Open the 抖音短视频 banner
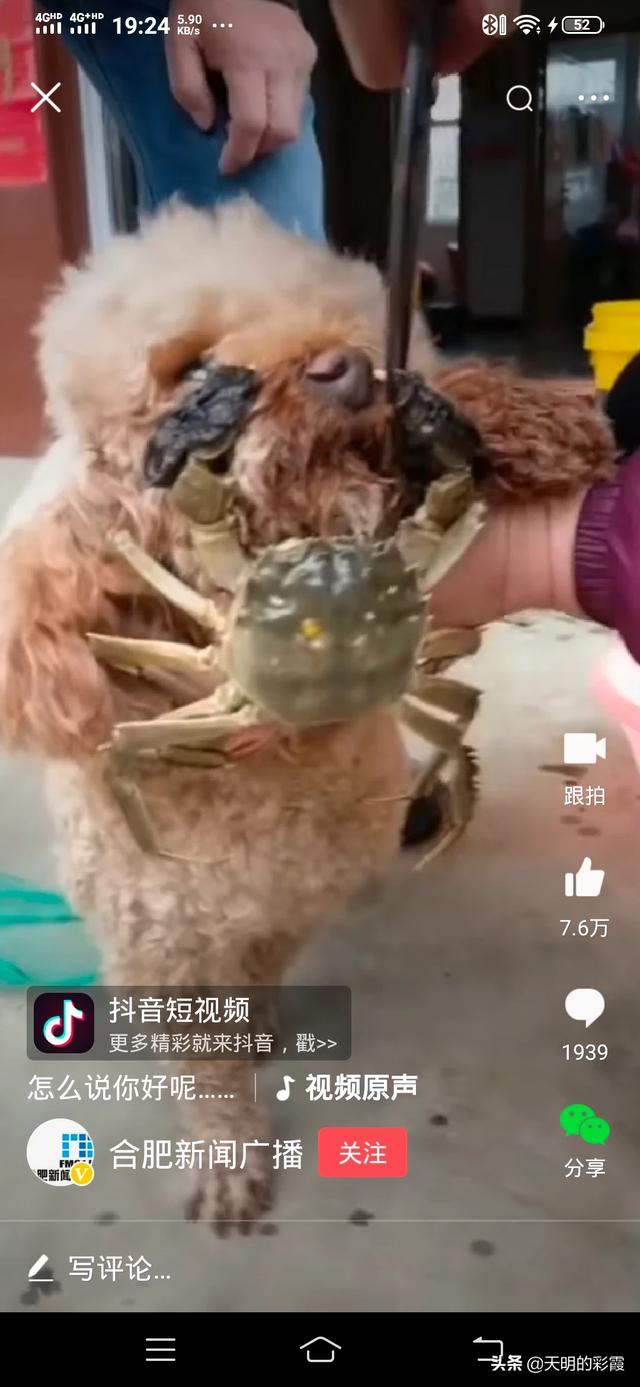Image resolution: width=640 pixels, height=1387 pixels. (189, 1023)
